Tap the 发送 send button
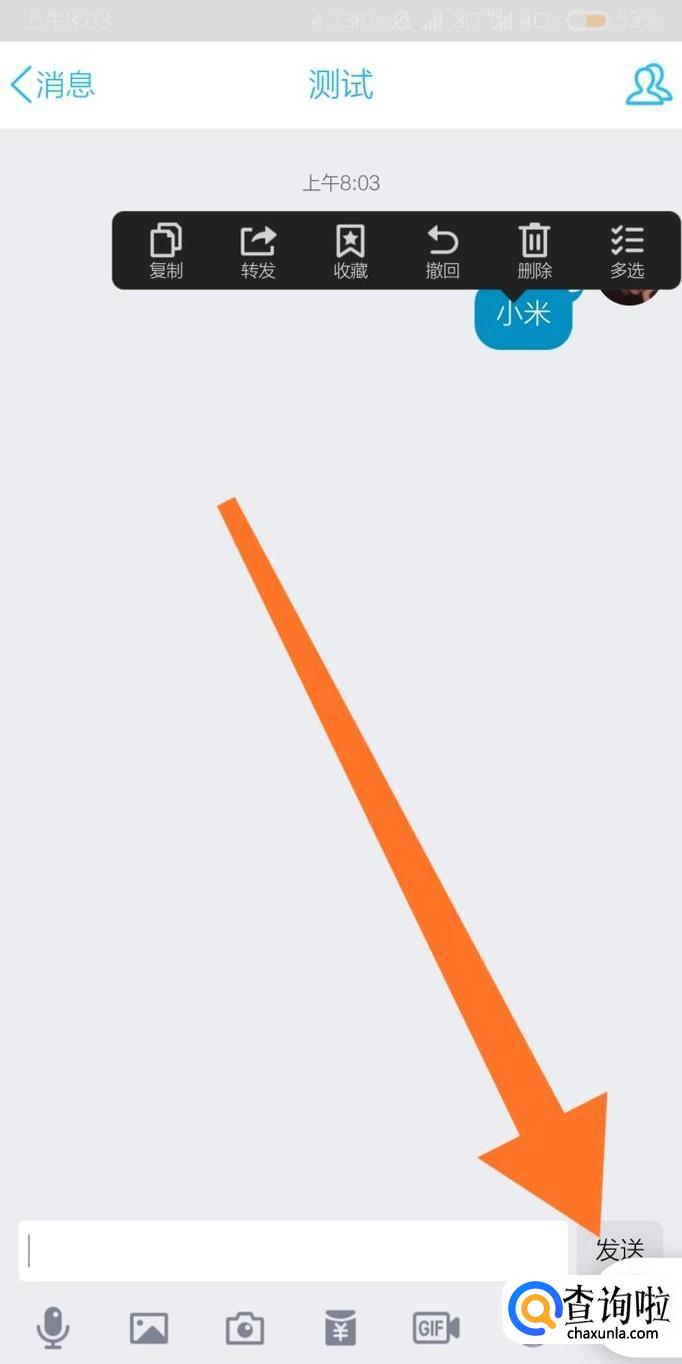This screenshot has height=1364, width=682. 620,1250
